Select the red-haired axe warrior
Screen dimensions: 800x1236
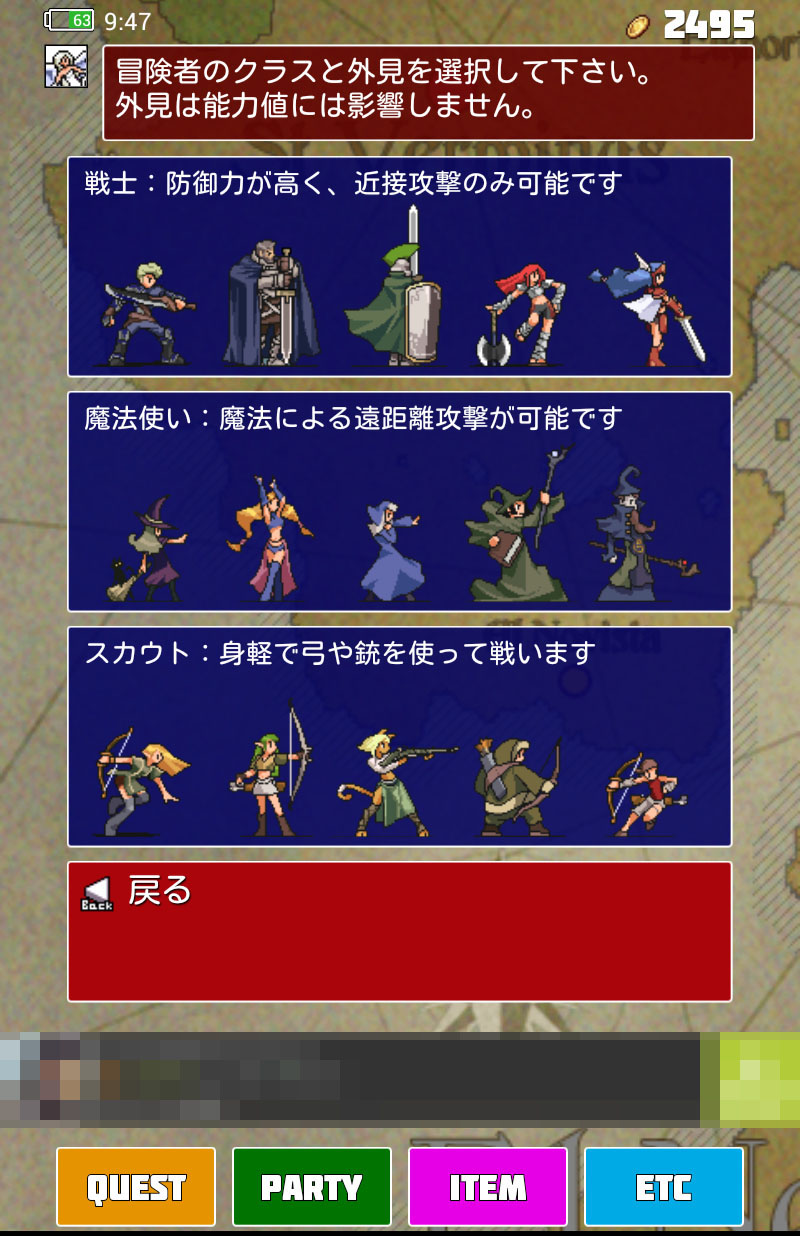coord(520,312)
